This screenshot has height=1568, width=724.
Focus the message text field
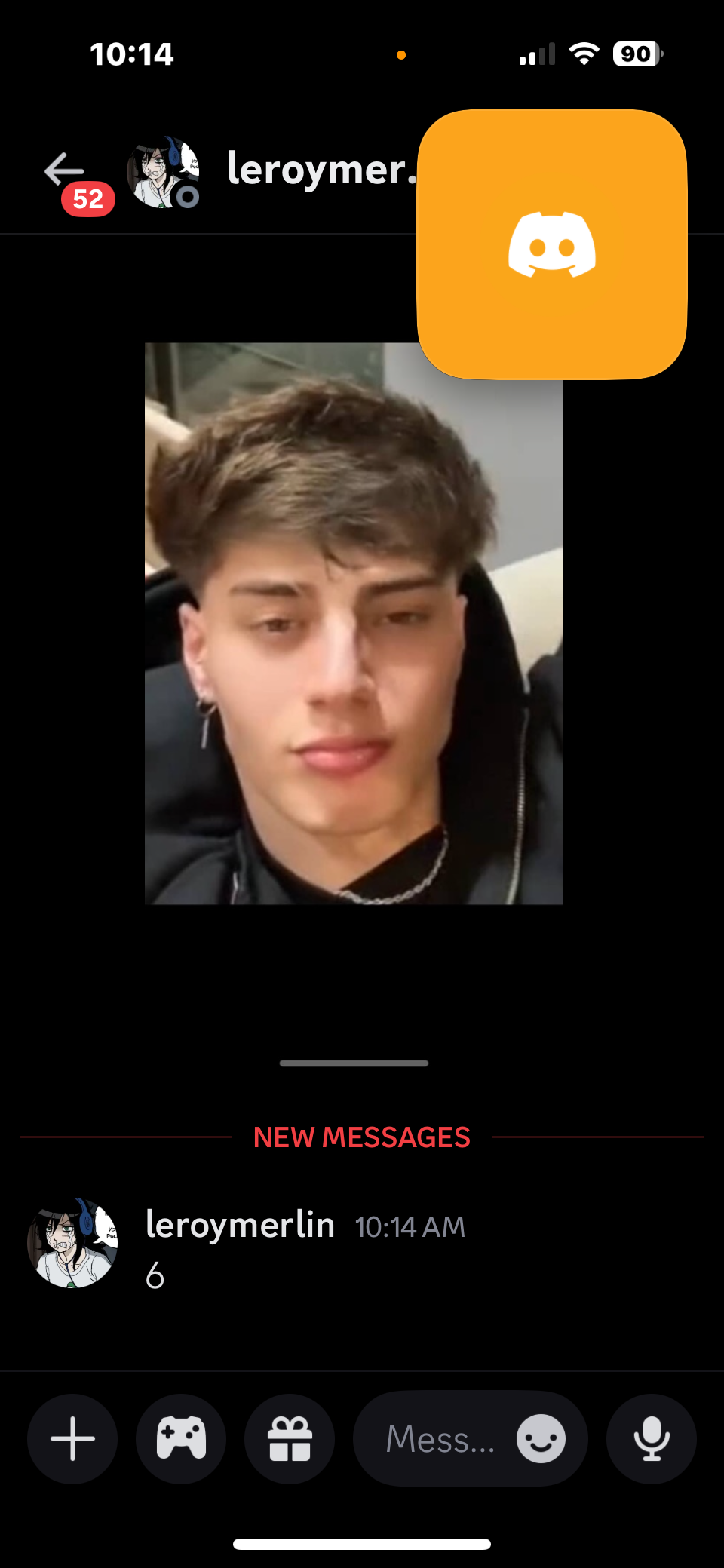(x=439, y=1439)
